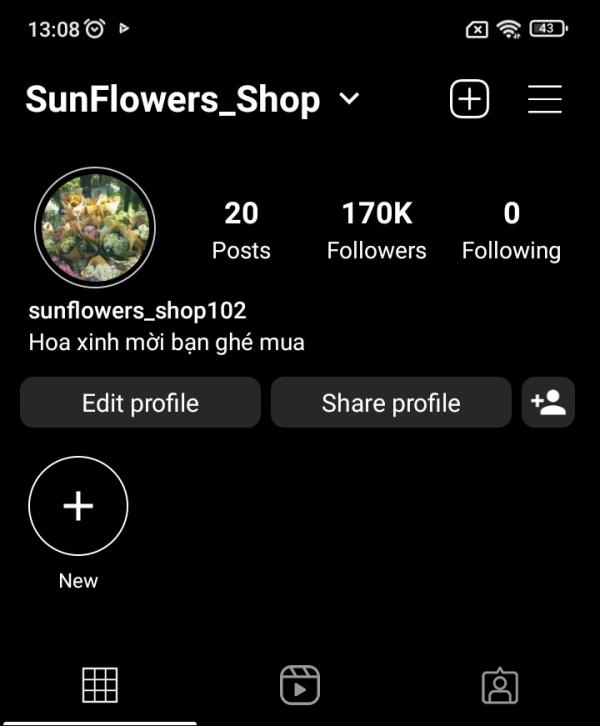This screenshot has width=600, height=726.
Task: Switch to the tagged photos tab
Action: pyautogui.click(x=500, y=685)
